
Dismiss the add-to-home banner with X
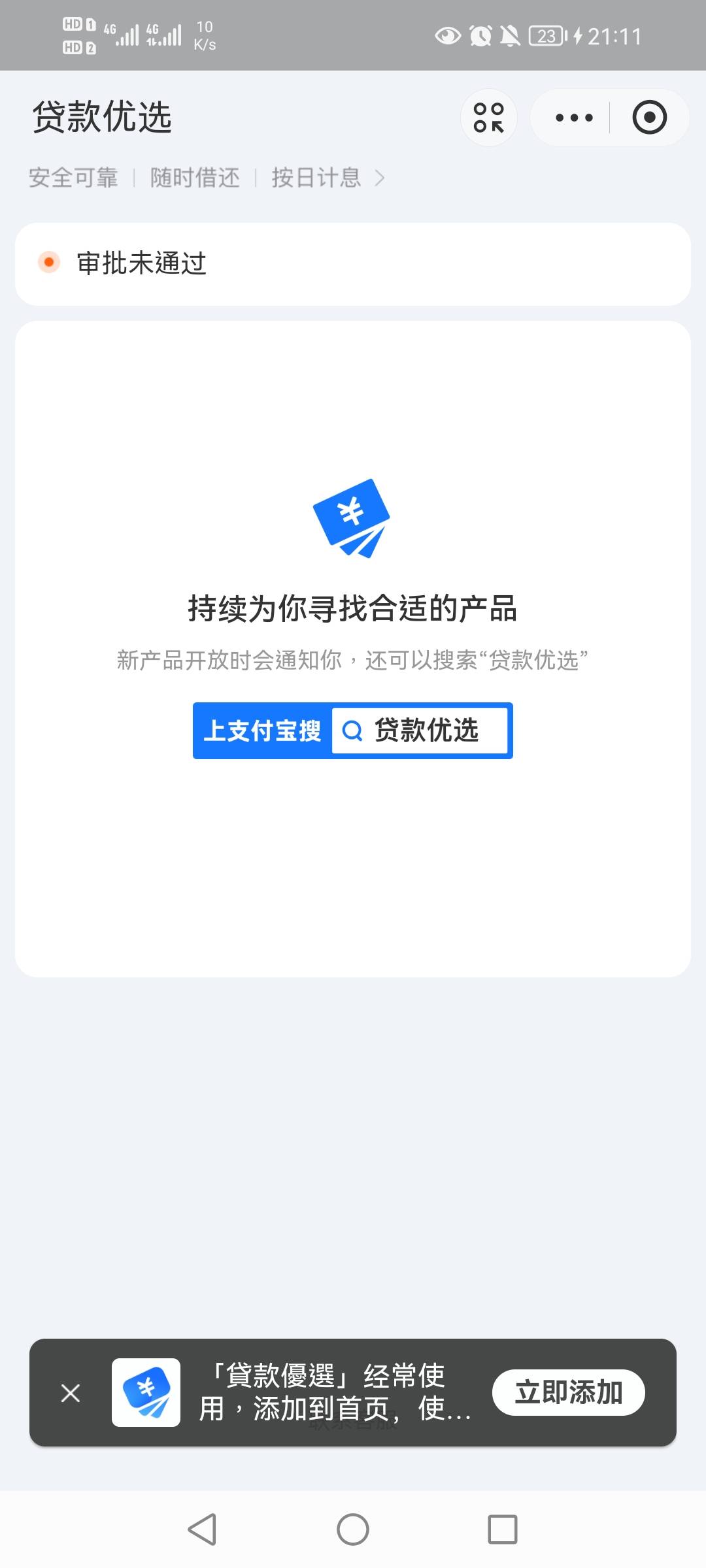[x=71, y=1392]
